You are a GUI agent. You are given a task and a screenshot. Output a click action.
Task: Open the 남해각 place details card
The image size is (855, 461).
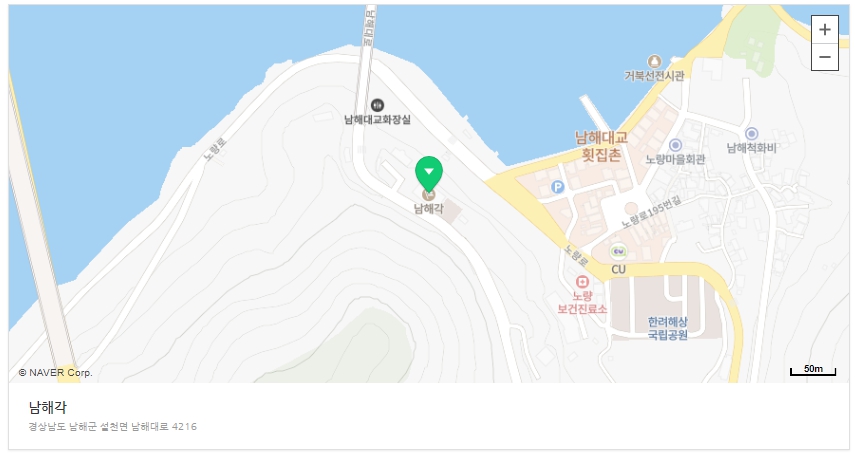pos(113,416)
